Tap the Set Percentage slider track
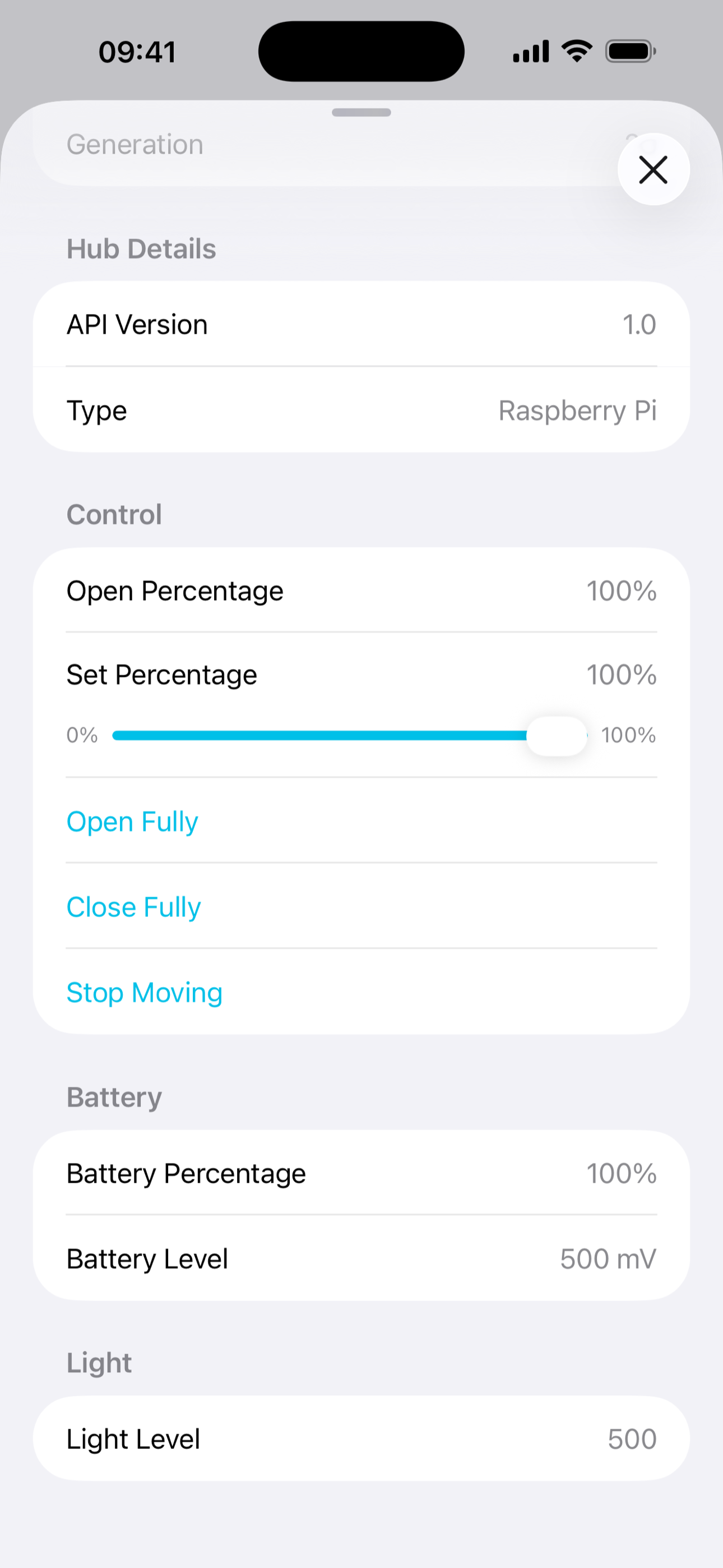The height and width of the screenshot is (1568, 723). coord(350,735)
